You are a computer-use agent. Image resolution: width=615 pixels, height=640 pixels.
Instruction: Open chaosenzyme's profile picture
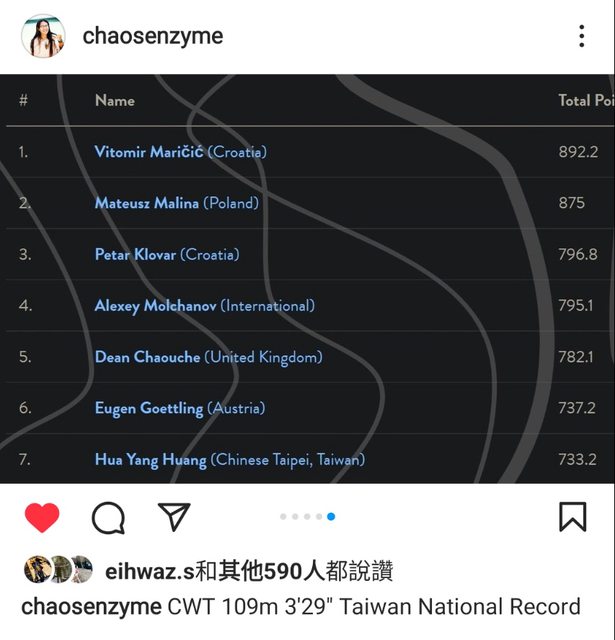pos(42,37)
